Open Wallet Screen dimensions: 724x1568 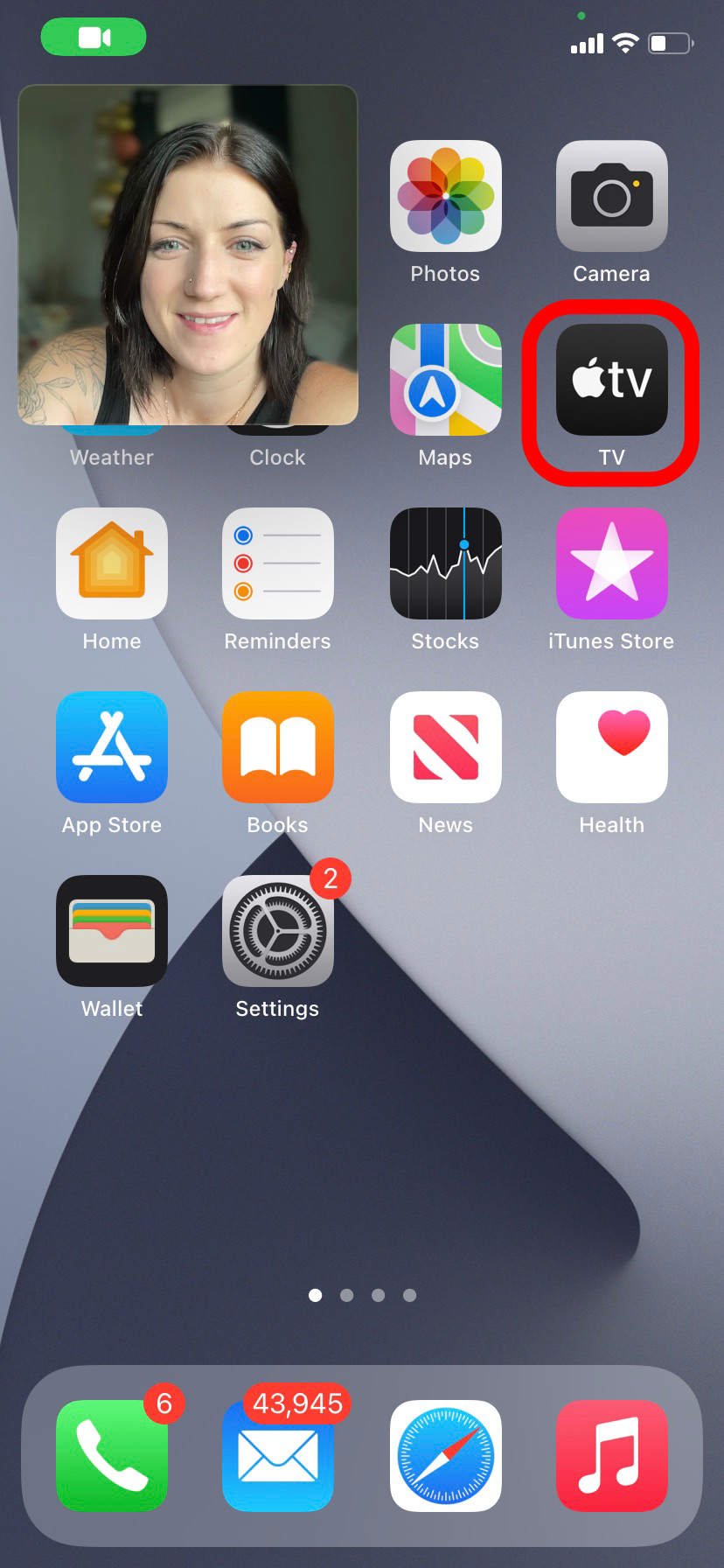point(112,931)
